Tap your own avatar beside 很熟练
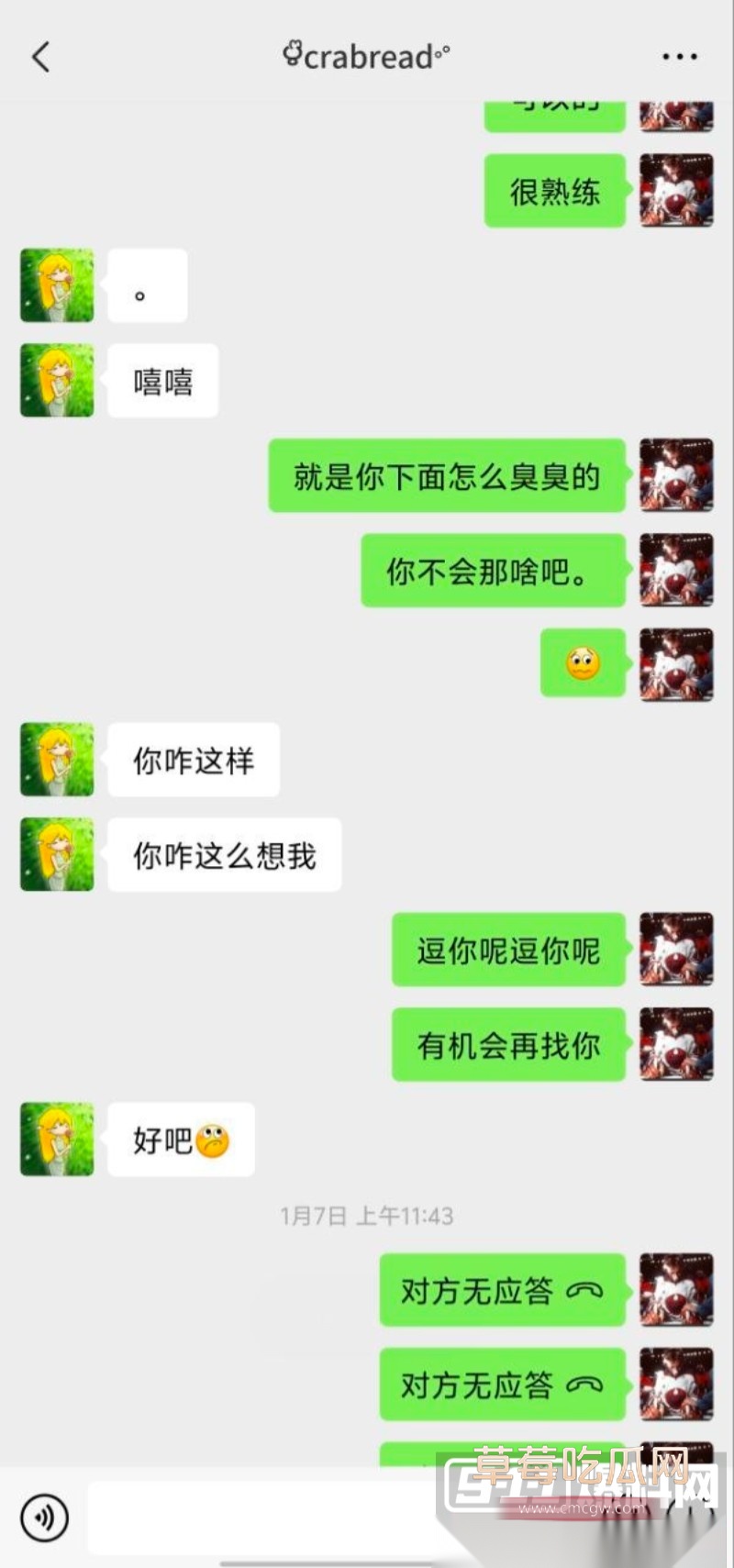Image resolution: width=734 pixels, height=1568 pixels. tap(676, 191)
